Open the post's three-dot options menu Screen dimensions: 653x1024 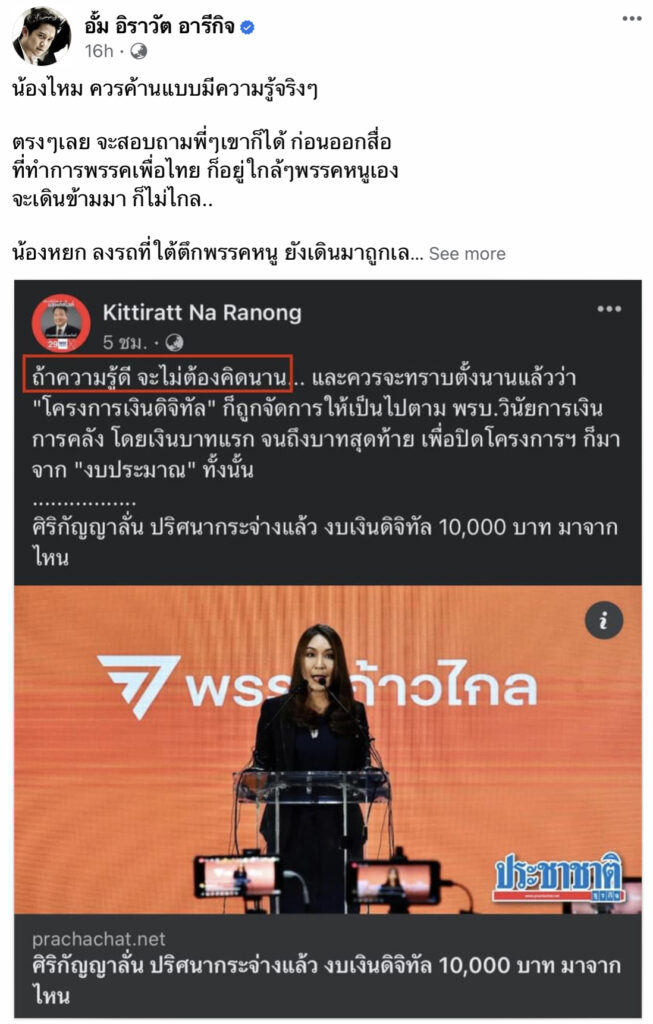[630, 18]
